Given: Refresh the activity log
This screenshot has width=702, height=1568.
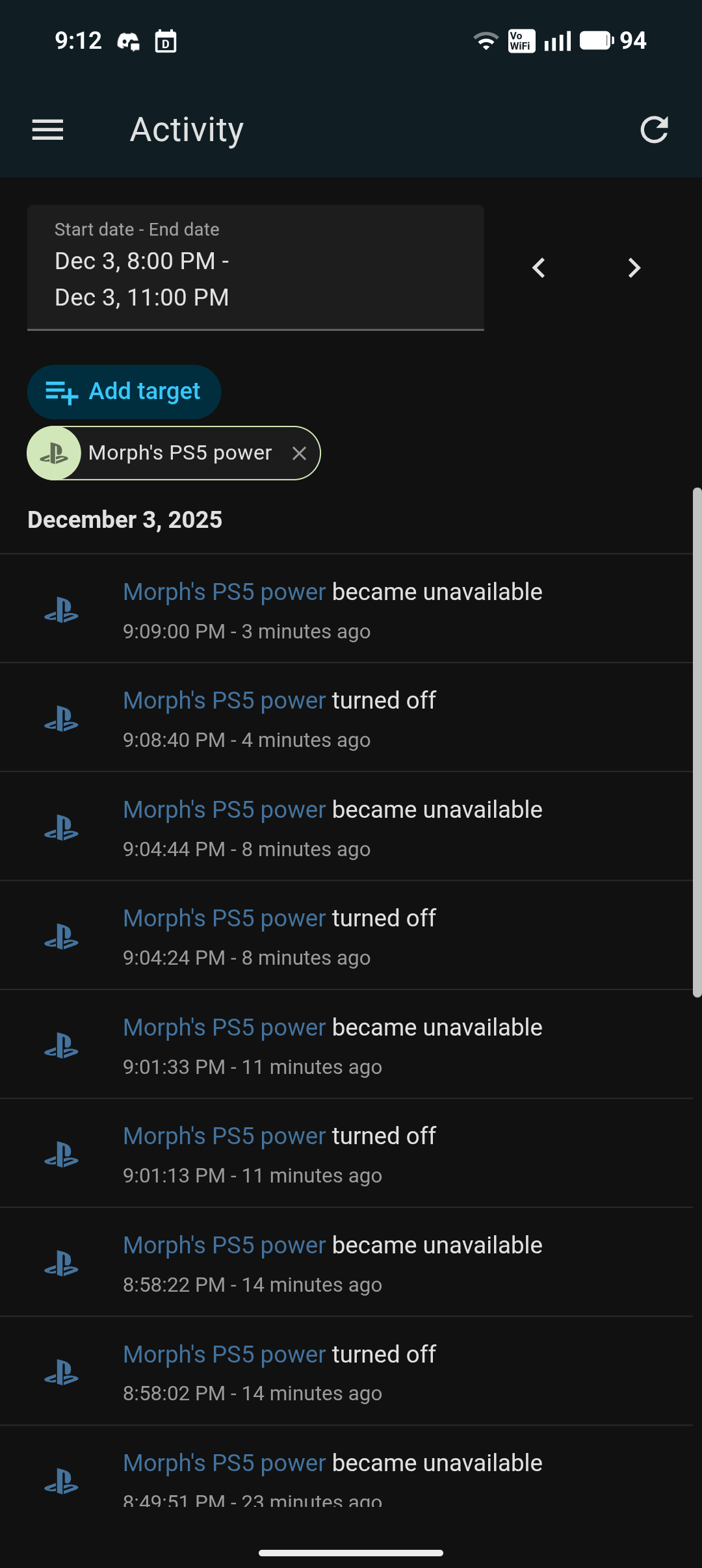Looking at the screenshot, I should 654,130.
